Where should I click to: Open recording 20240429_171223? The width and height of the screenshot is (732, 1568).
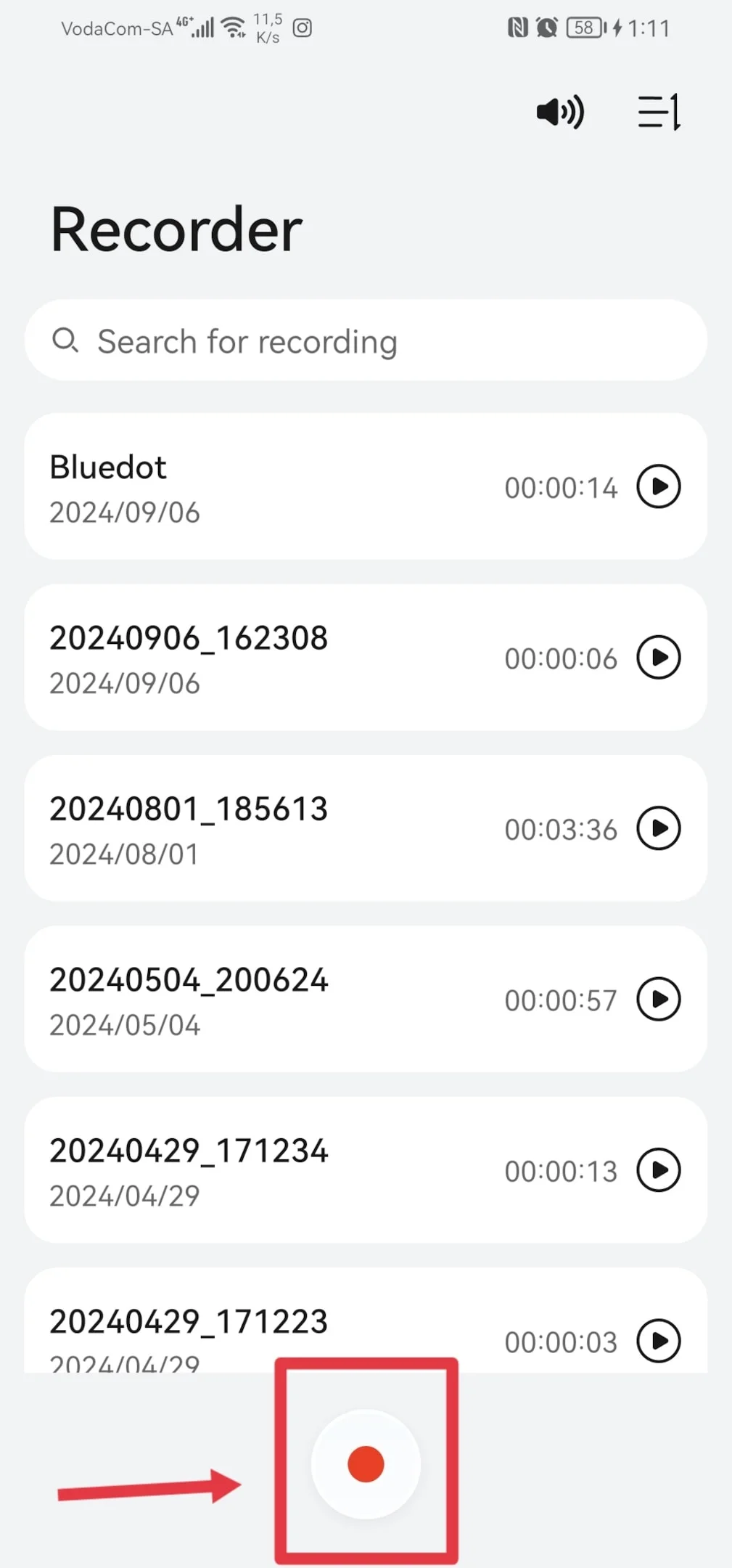[x=366, y=1320]
